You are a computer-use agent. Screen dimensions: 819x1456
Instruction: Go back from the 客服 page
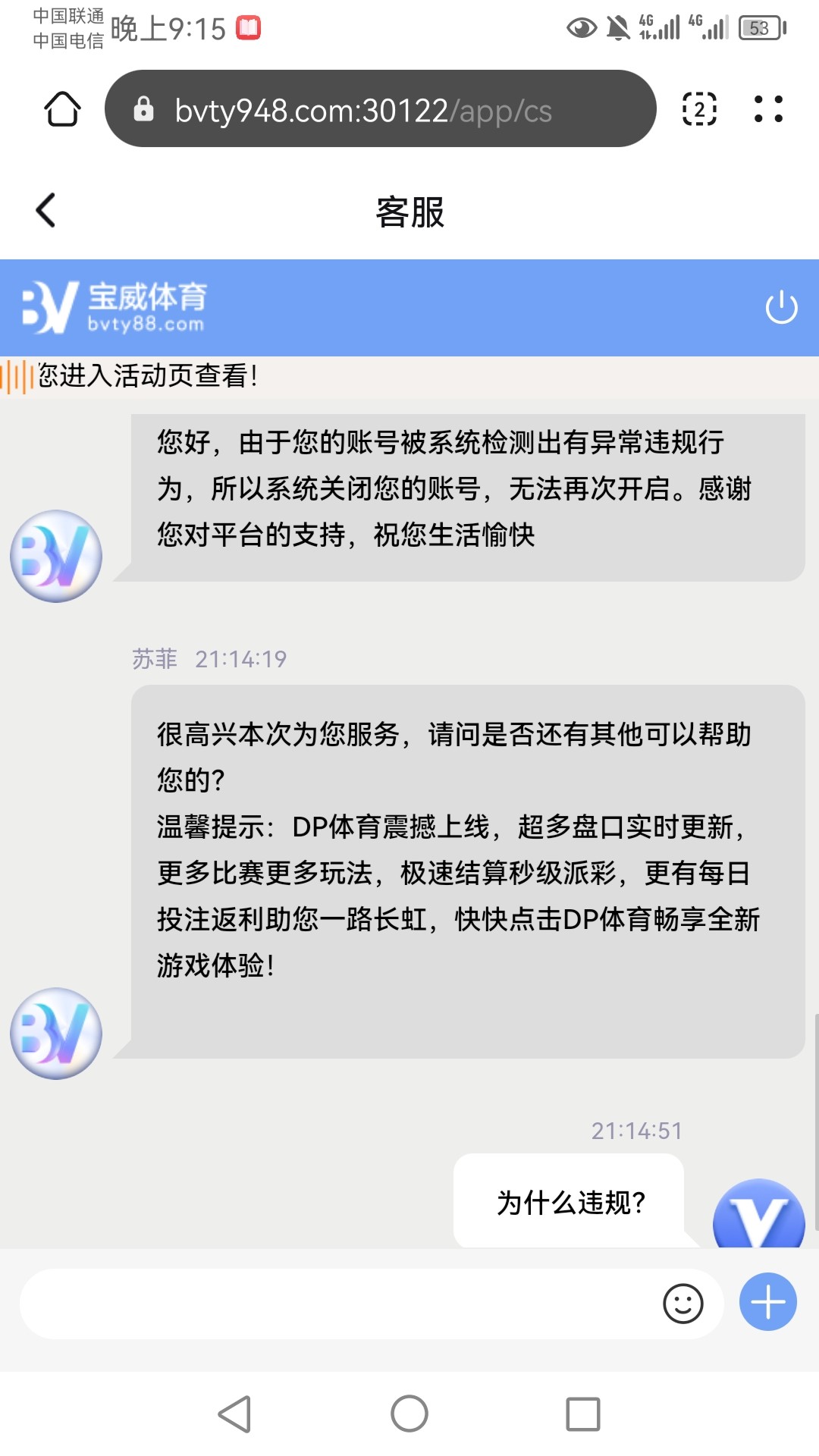coord(46,210)
